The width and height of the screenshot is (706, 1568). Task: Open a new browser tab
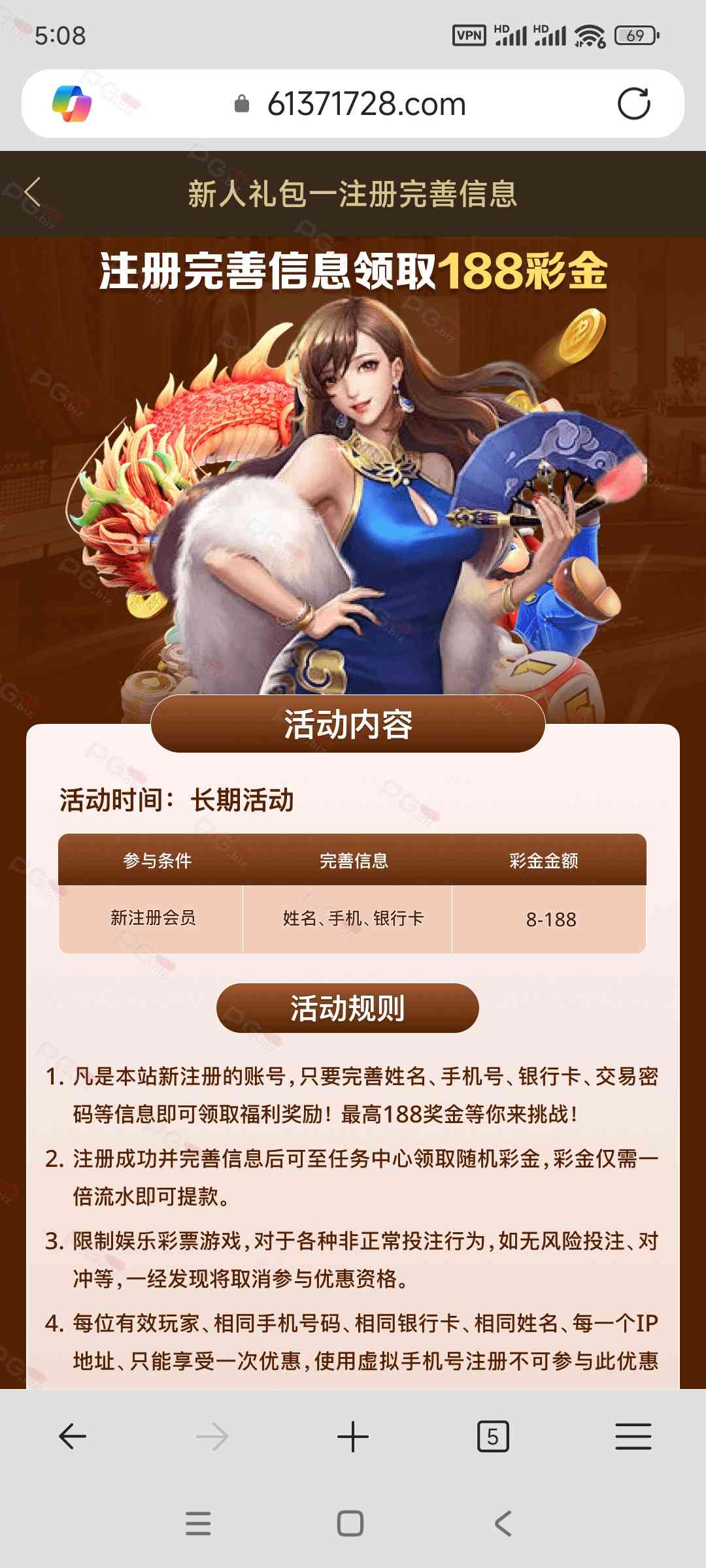click(353, 1436)
